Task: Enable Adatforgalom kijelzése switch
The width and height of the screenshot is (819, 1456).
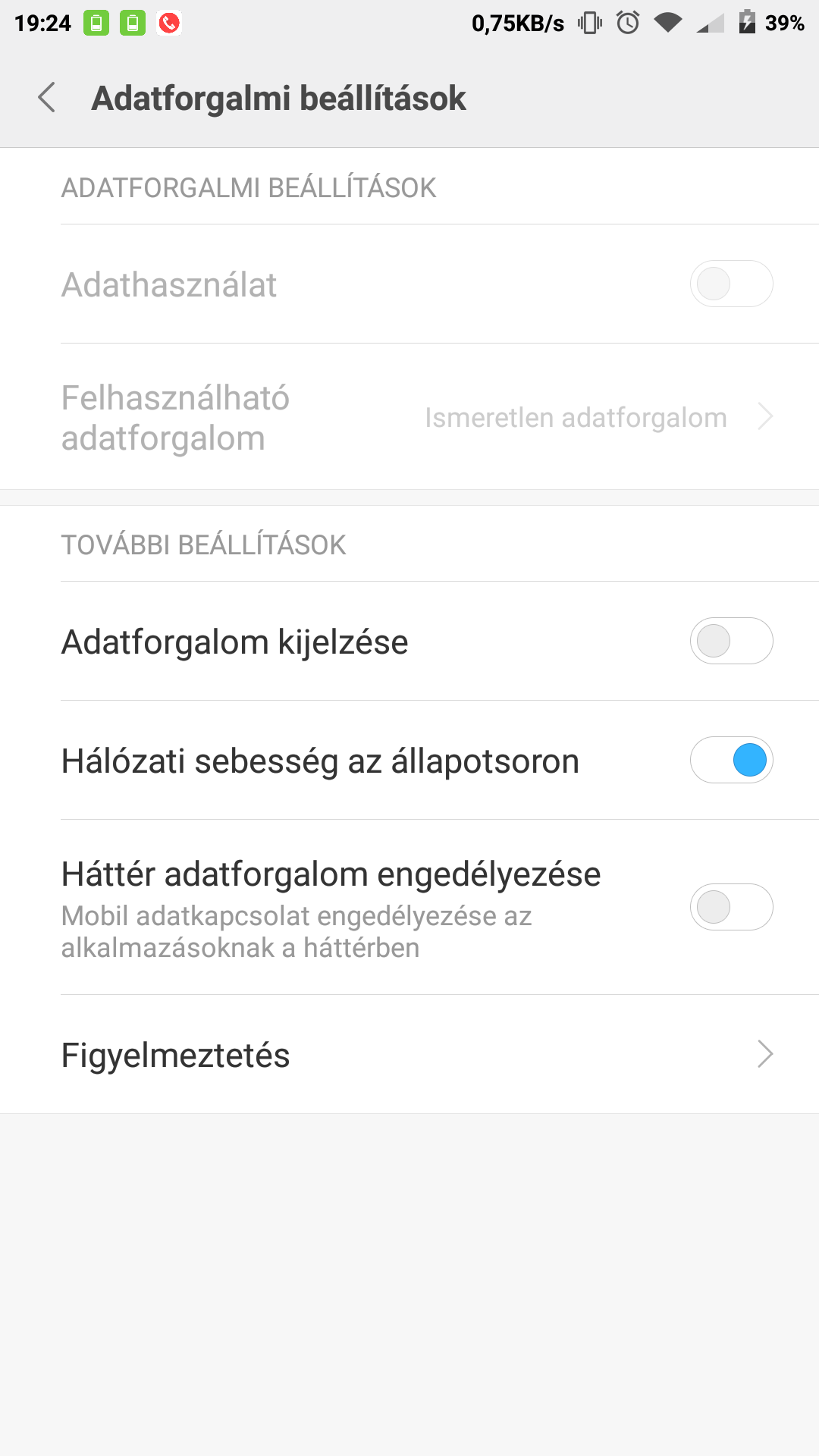Action: pyautogui.click(x=731, y=642)
